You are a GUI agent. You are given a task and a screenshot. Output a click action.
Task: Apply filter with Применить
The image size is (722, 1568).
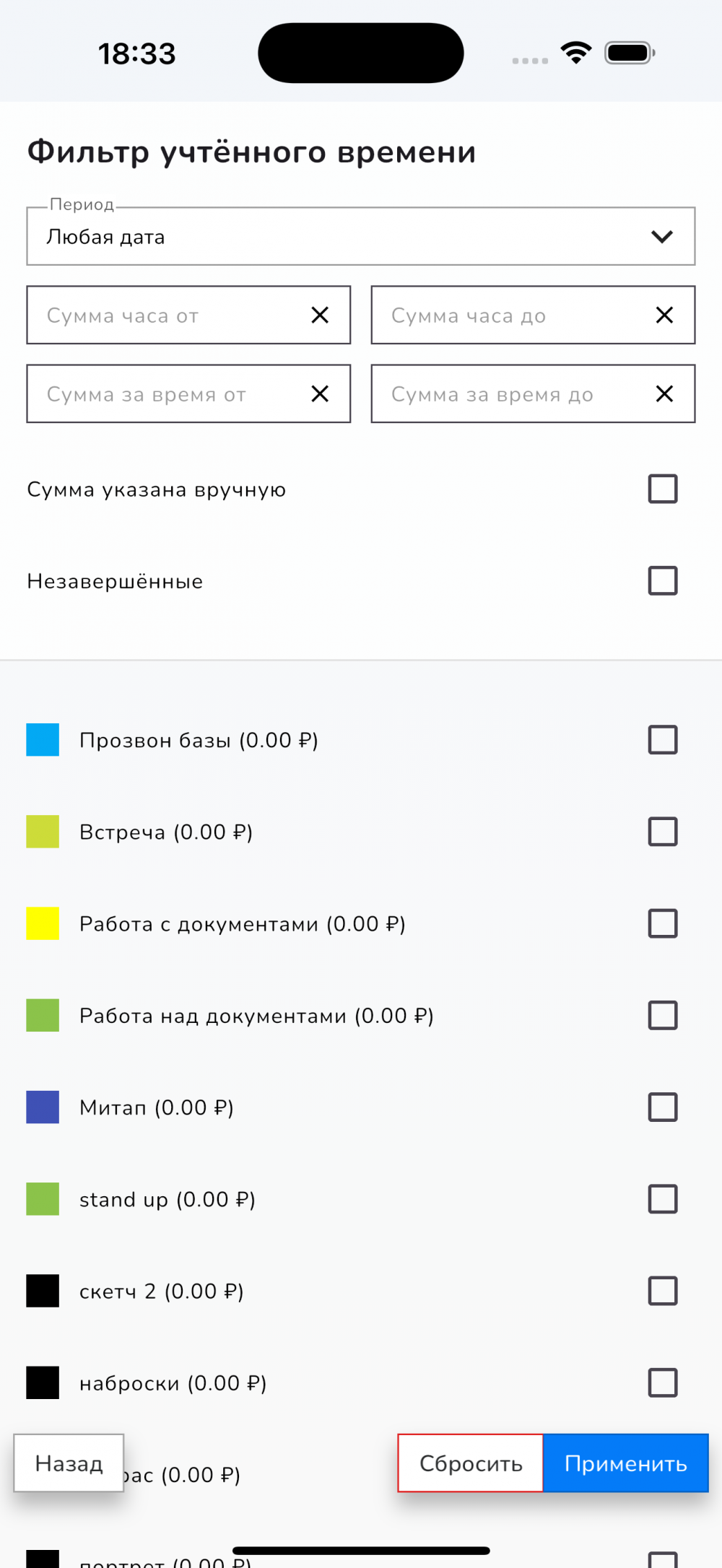(625, 1463)
